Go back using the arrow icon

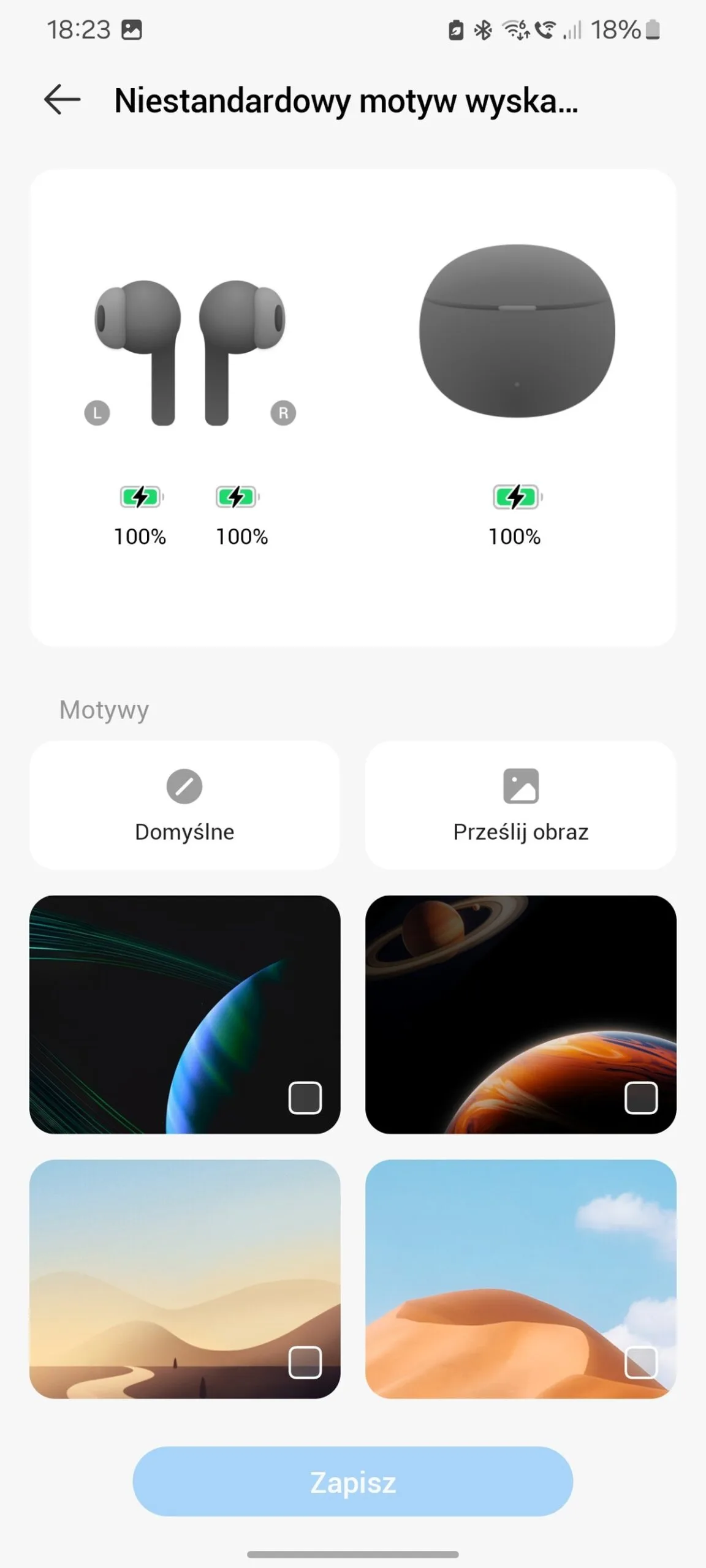click(x=63, y=100)
